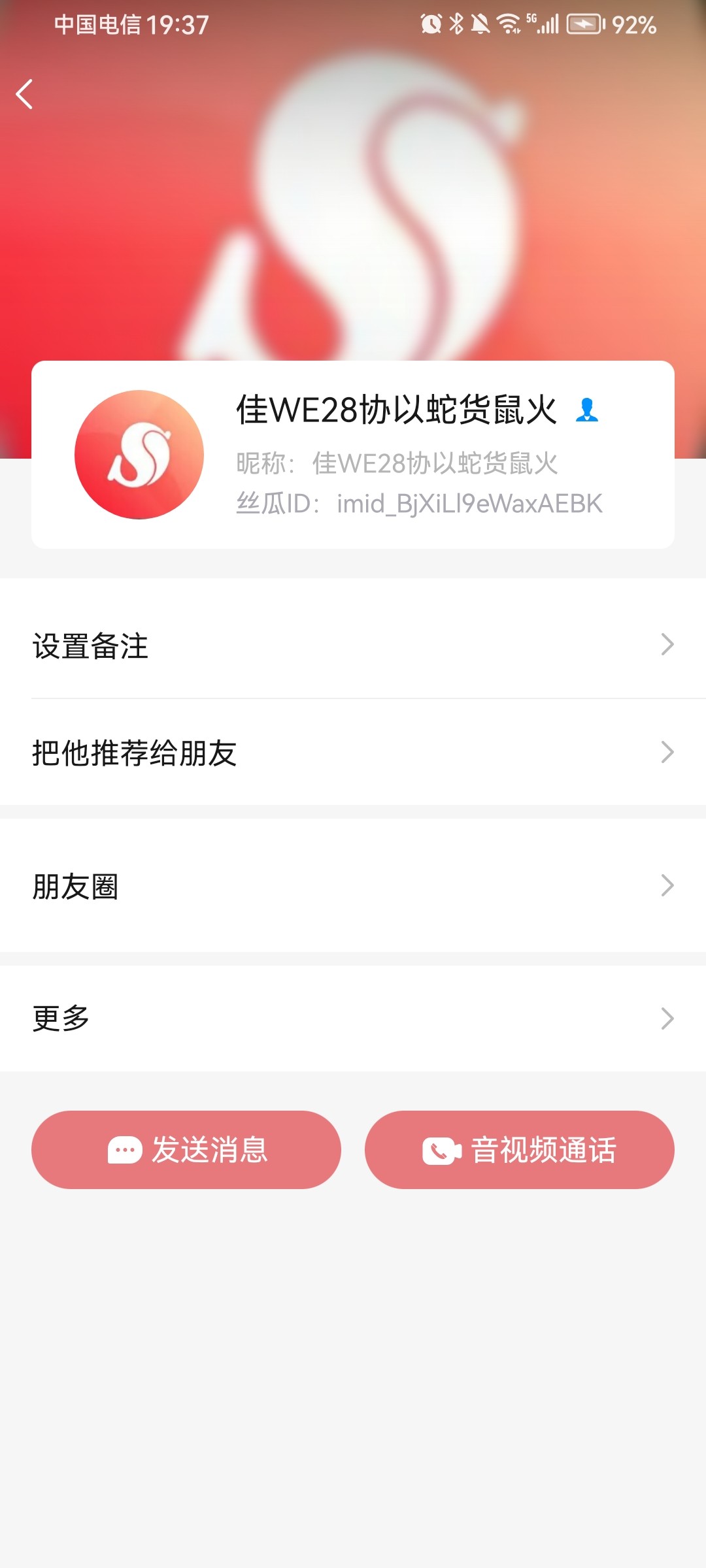Tap 发送消息 to send a message
The image size is (706, 1568).
click(186, 1150)
